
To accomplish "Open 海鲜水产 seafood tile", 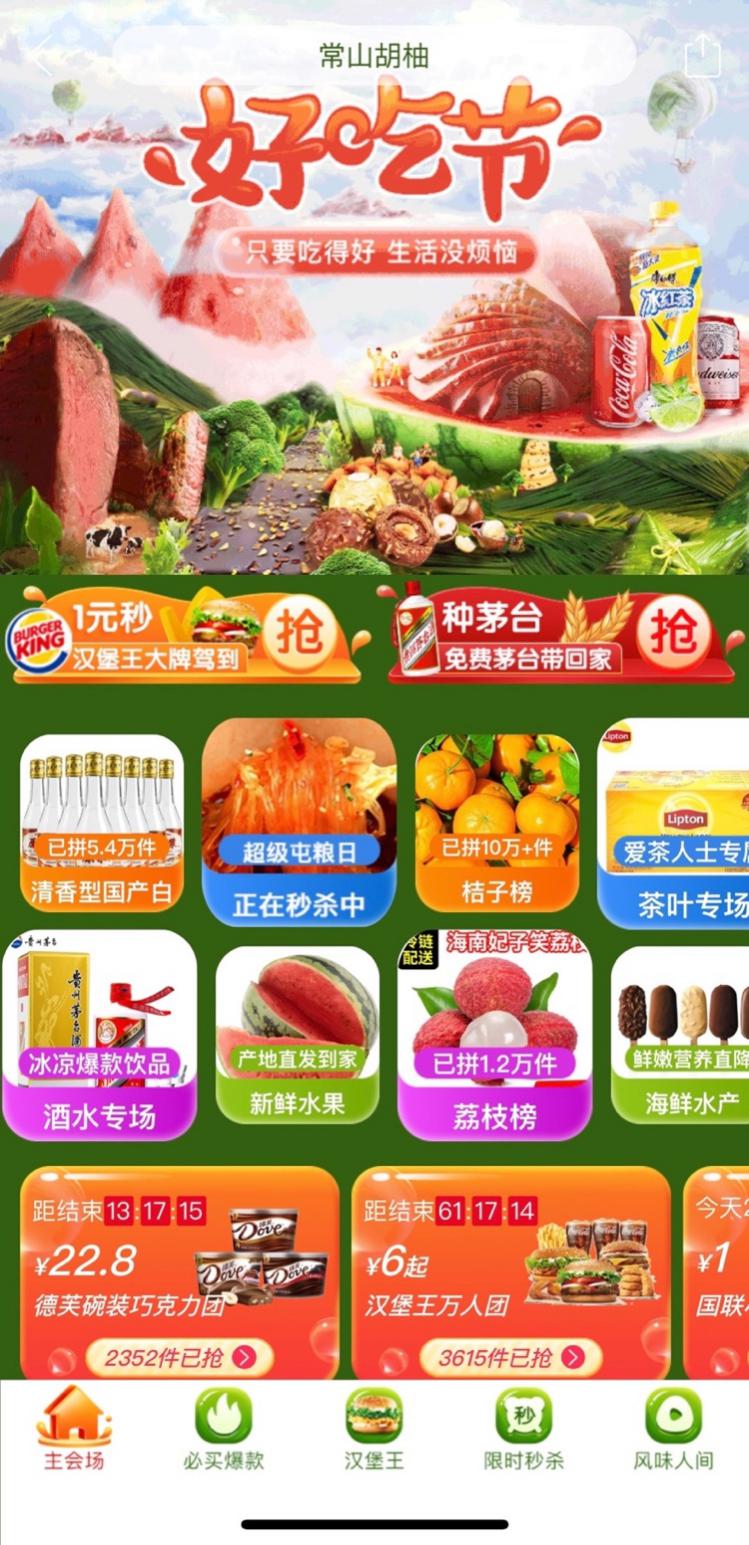I will coord(680,1035).
